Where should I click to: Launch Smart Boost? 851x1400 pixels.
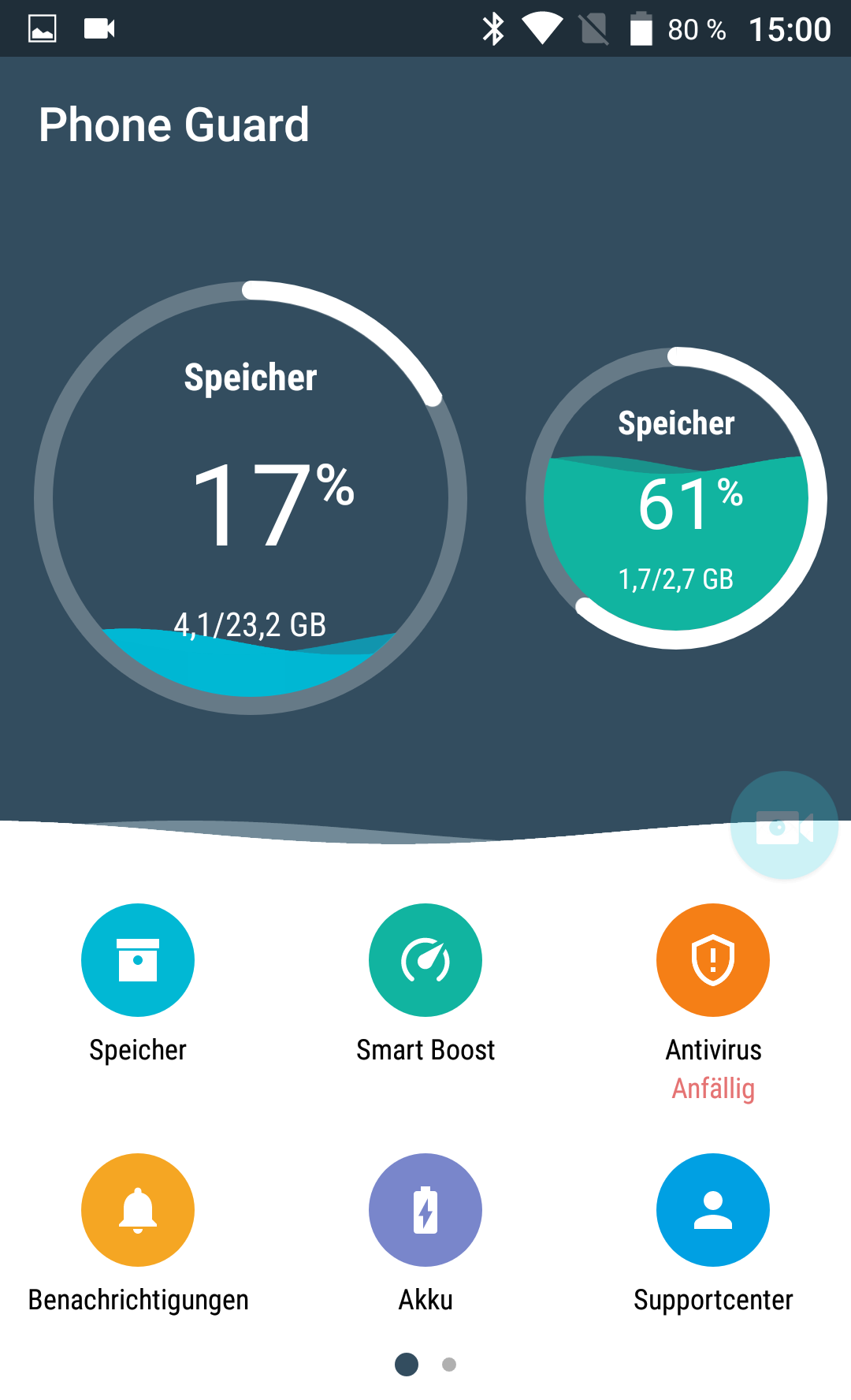425,960
